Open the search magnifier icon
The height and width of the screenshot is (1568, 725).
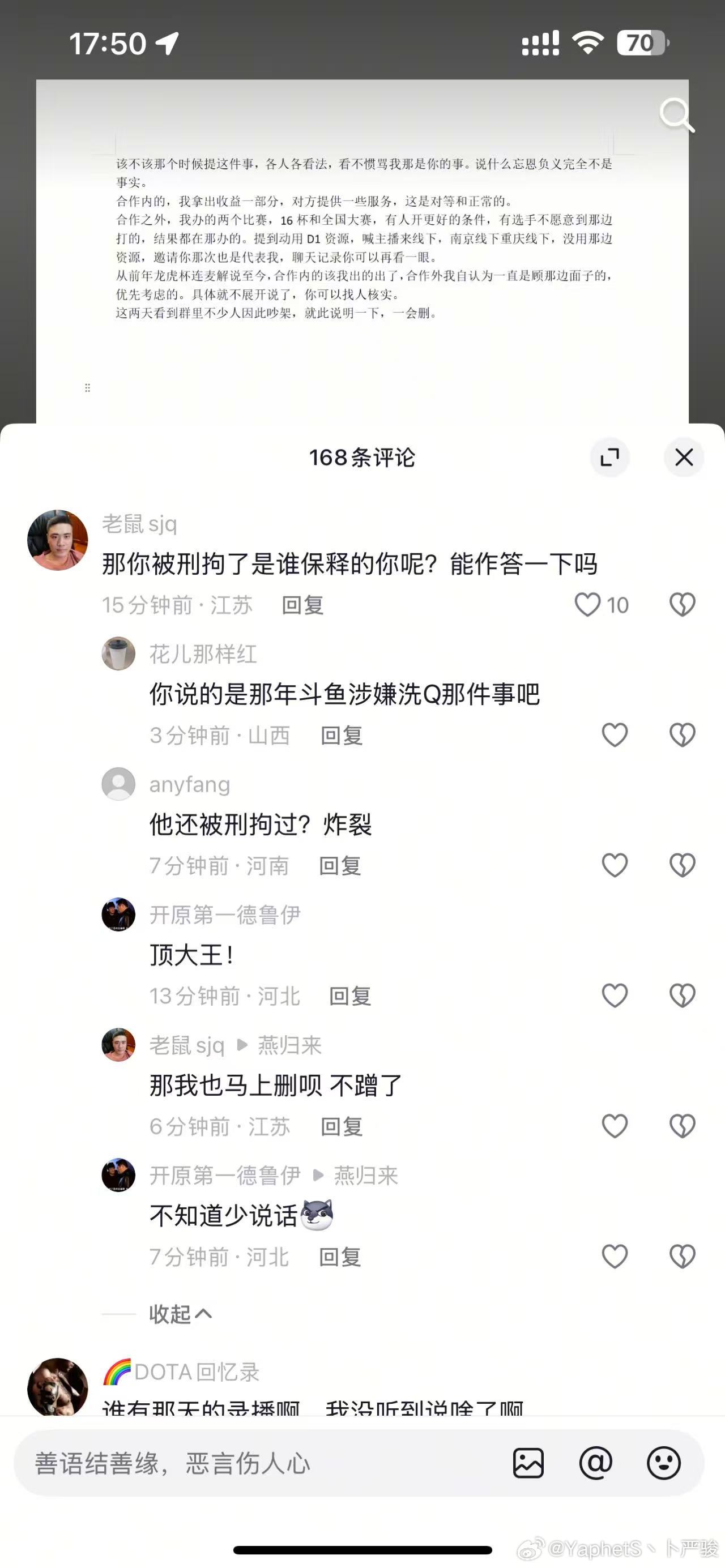(676, 114)
